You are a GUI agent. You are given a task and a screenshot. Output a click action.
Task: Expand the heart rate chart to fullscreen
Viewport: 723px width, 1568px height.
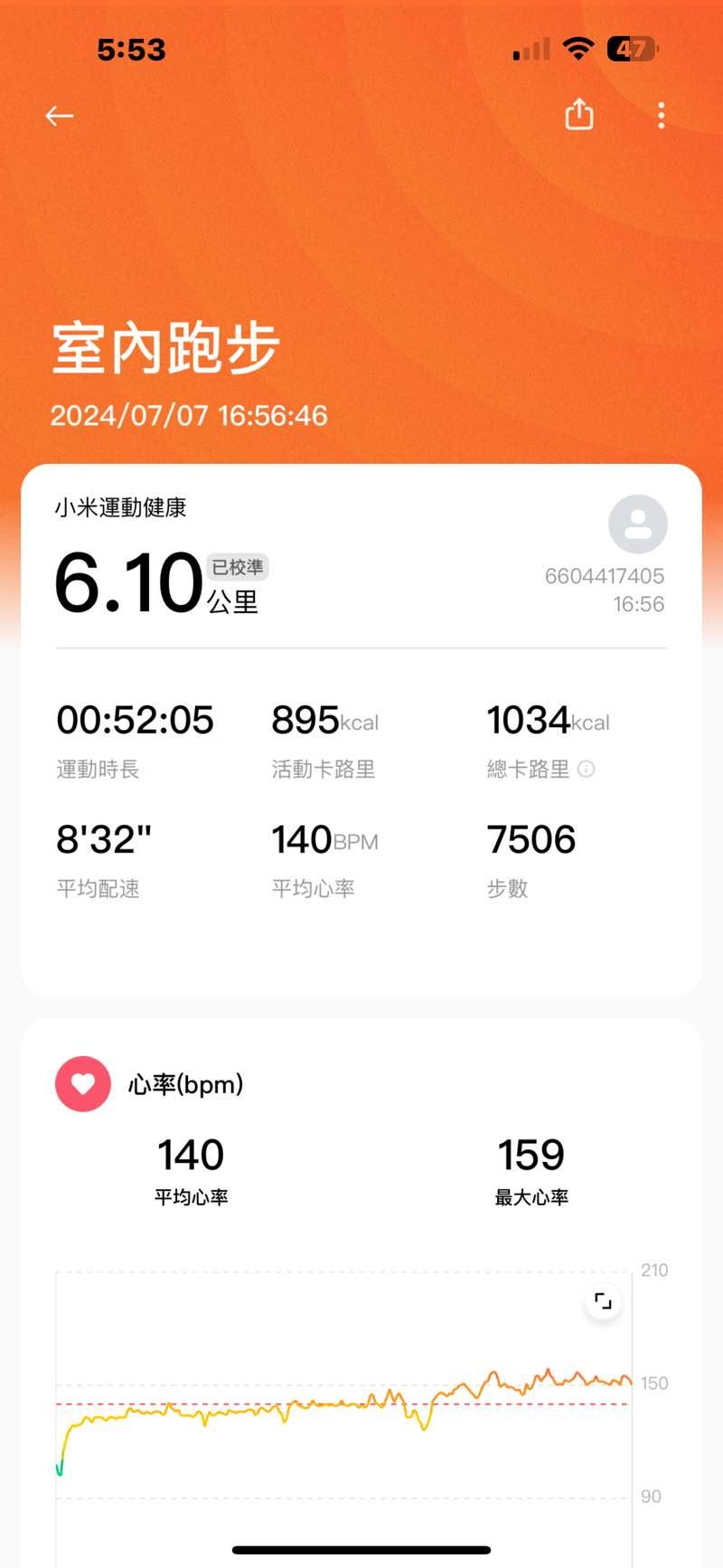603,1301
